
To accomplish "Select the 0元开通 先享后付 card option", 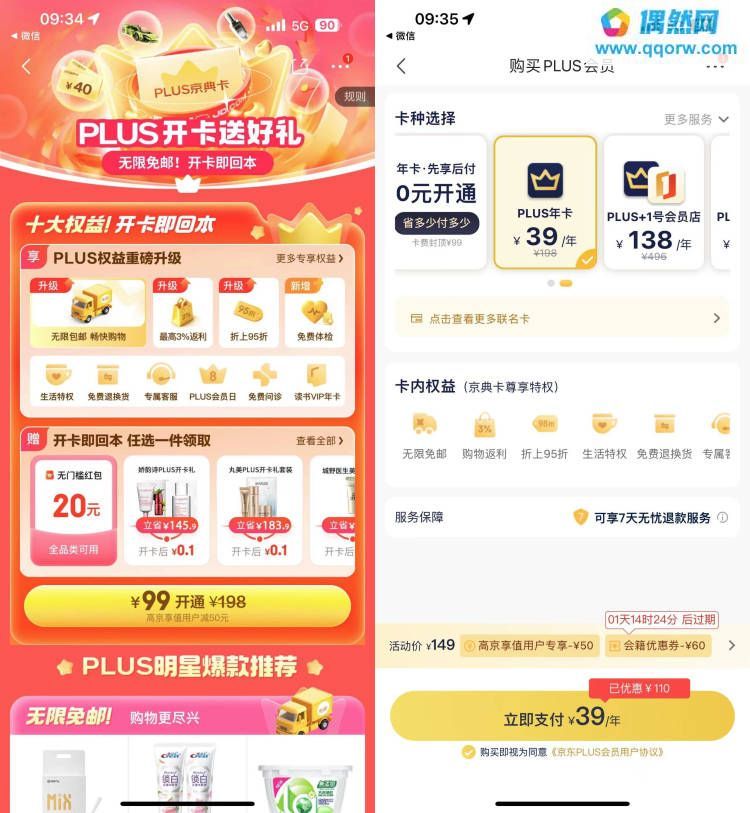I will [437, 203].
